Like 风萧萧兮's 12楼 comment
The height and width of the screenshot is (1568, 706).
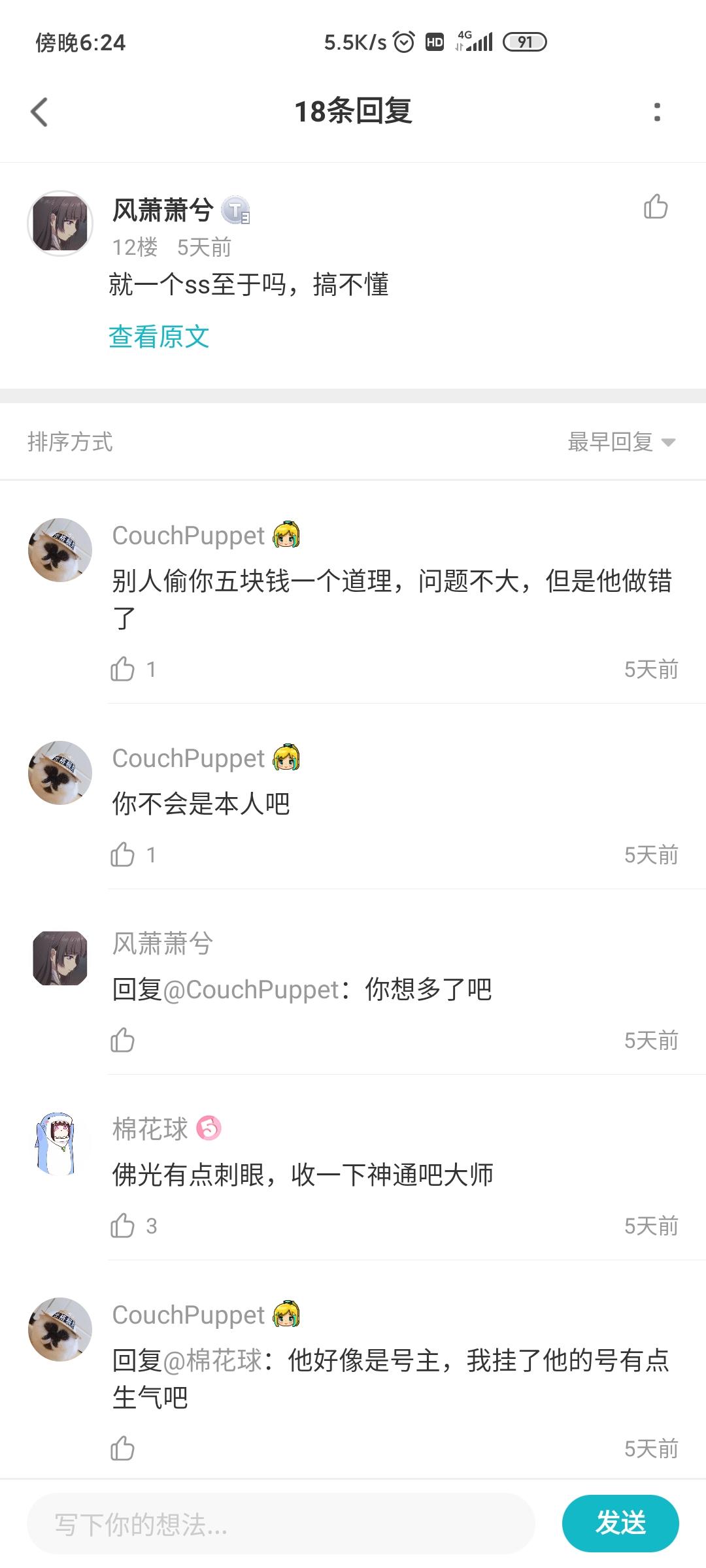click(656, 206)
